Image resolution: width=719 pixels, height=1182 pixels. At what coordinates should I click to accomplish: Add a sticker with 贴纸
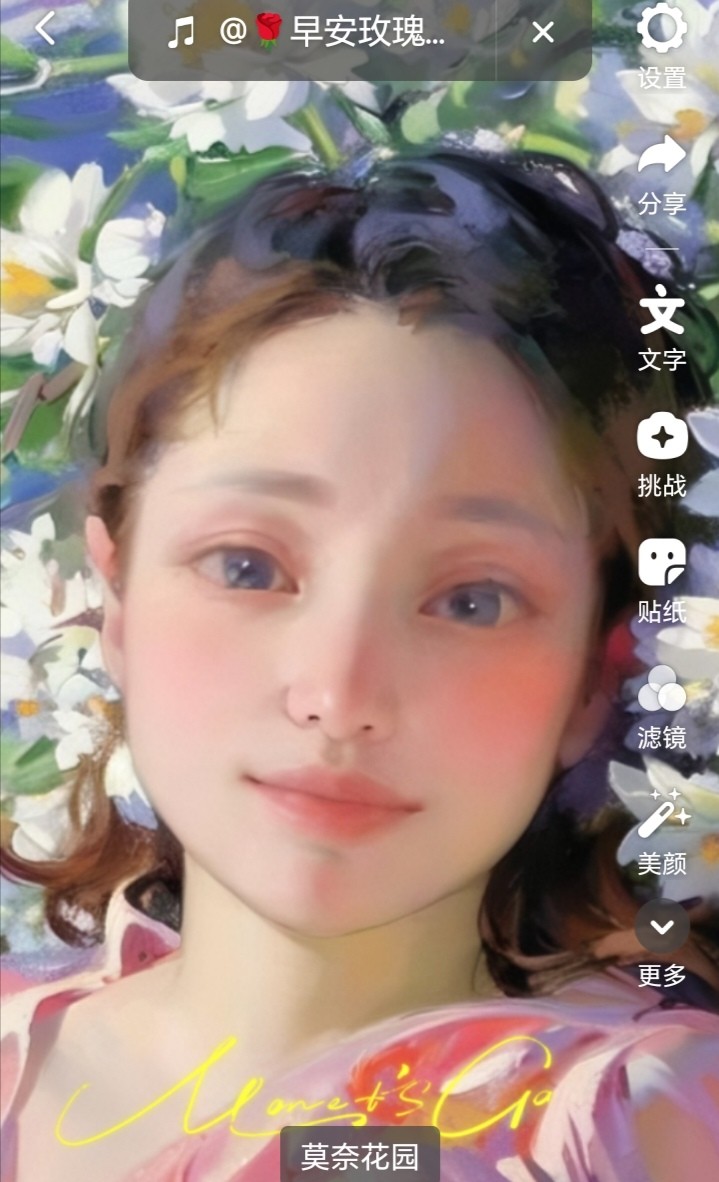coord(662,580)
